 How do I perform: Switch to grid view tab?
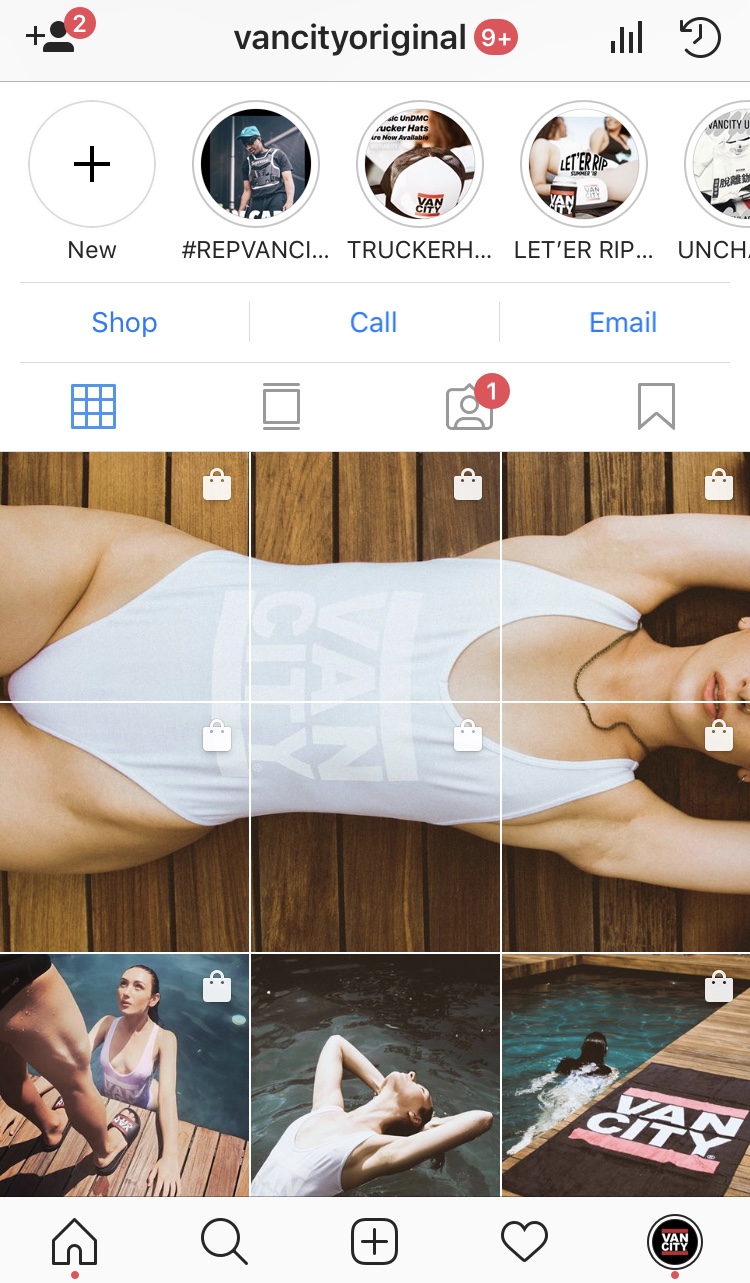point(93,407)
